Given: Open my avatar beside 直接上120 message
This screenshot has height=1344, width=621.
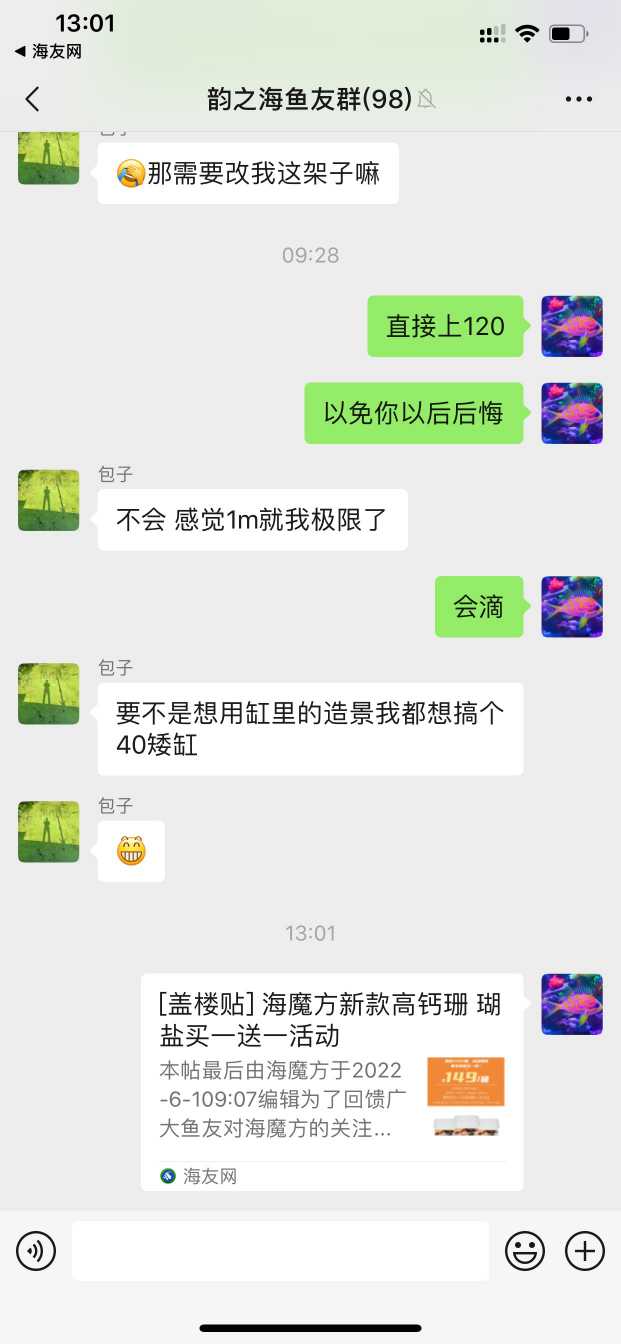Looking at the screenshot, I should [572, 326].
